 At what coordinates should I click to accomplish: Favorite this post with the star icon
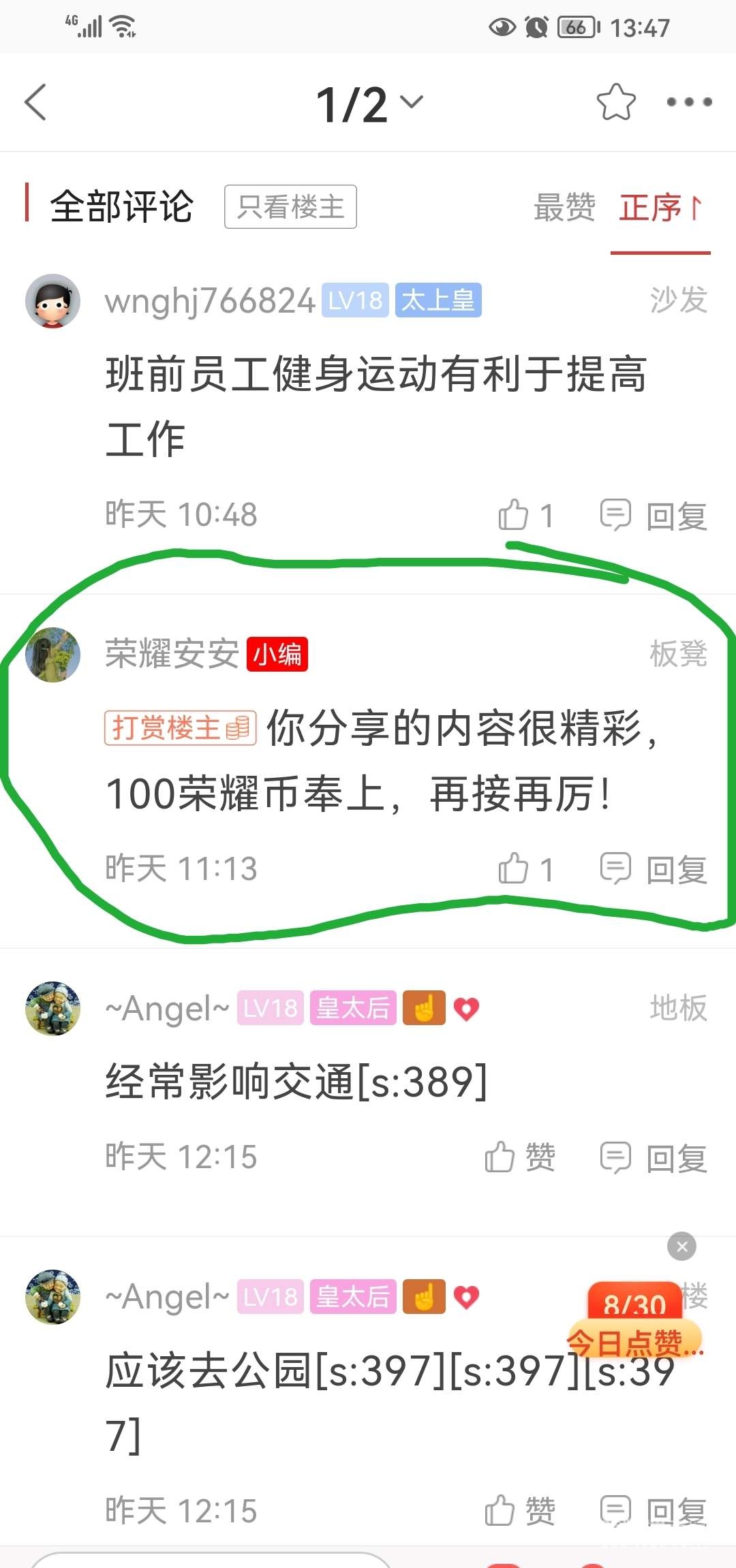tap(616, 102)
